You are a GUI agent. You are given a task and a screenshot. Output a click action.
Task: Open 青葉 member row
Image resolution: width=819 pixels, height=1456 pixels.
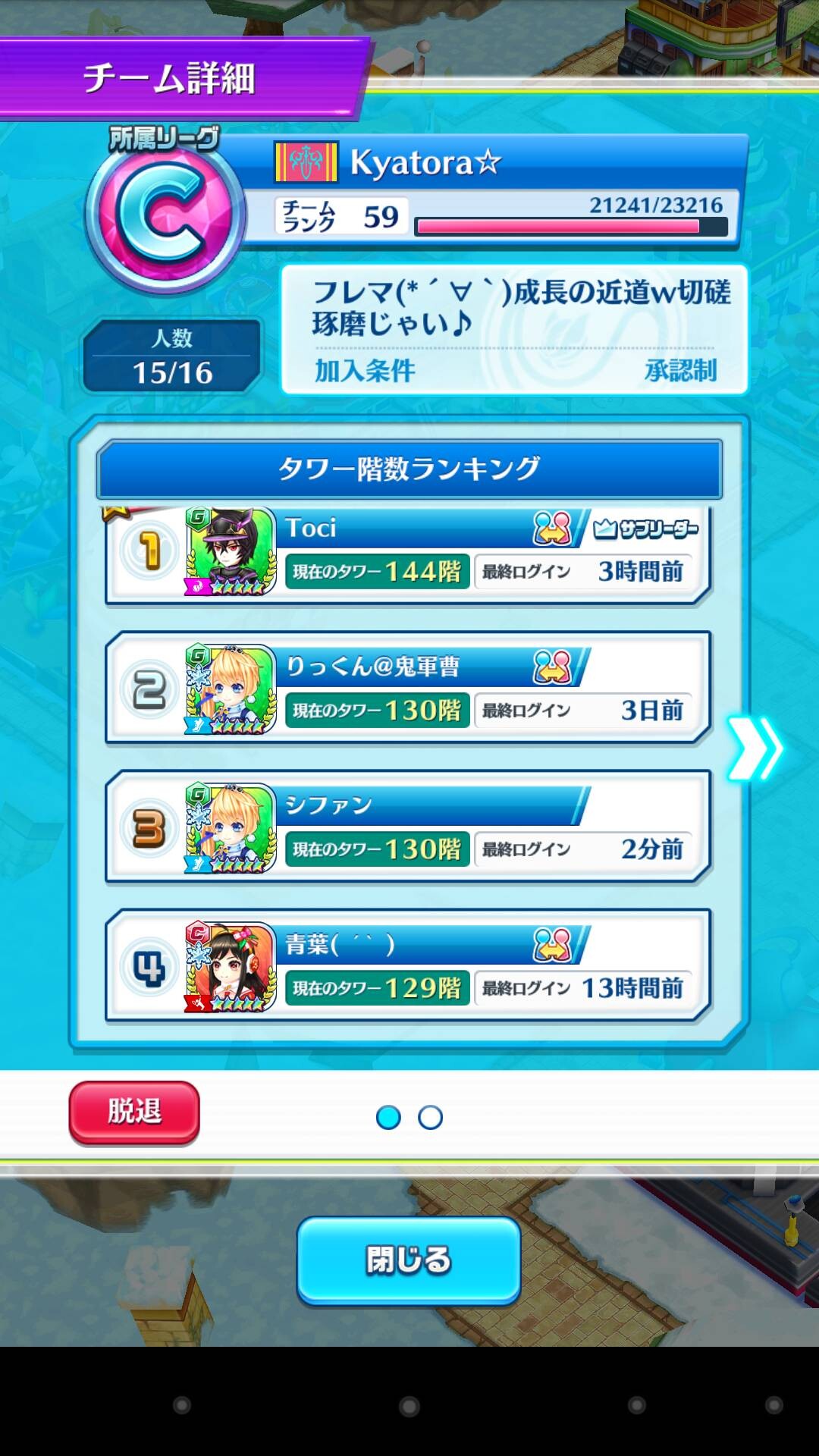[x=408, y=965]
